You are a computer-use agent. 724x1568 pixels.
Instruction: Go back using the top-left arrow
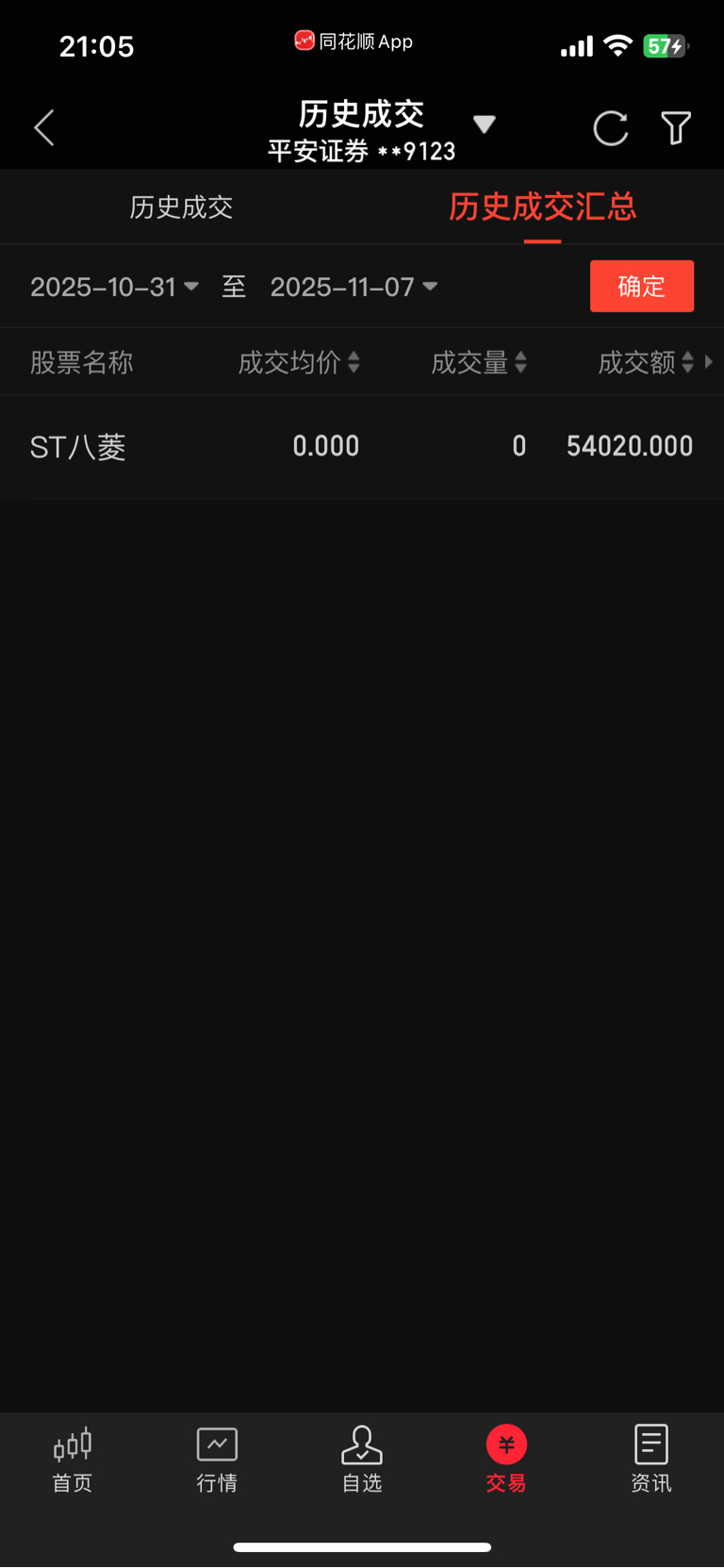[x=44, y=128]
